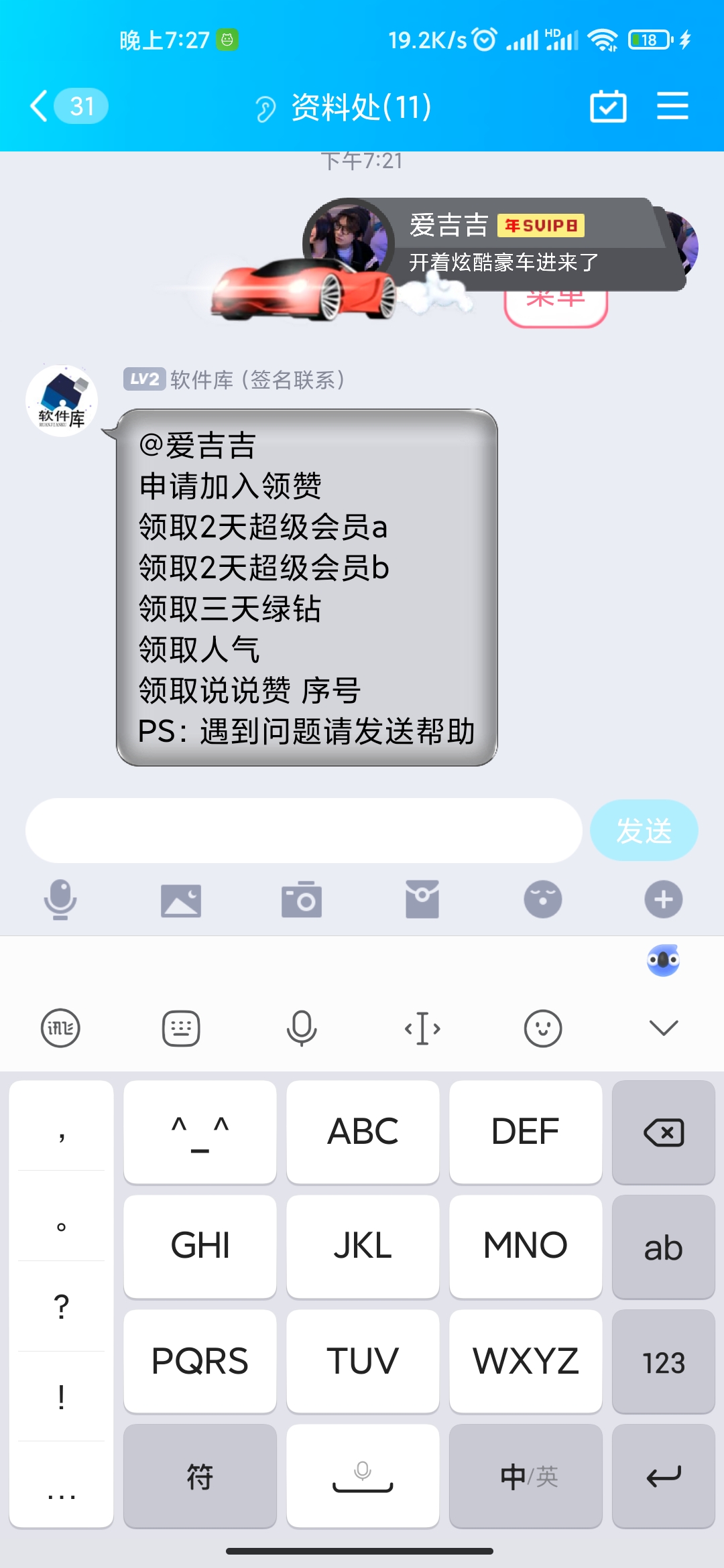Open the camera to take a photo
Viewport: 724px width, 1568px height.
302,899
